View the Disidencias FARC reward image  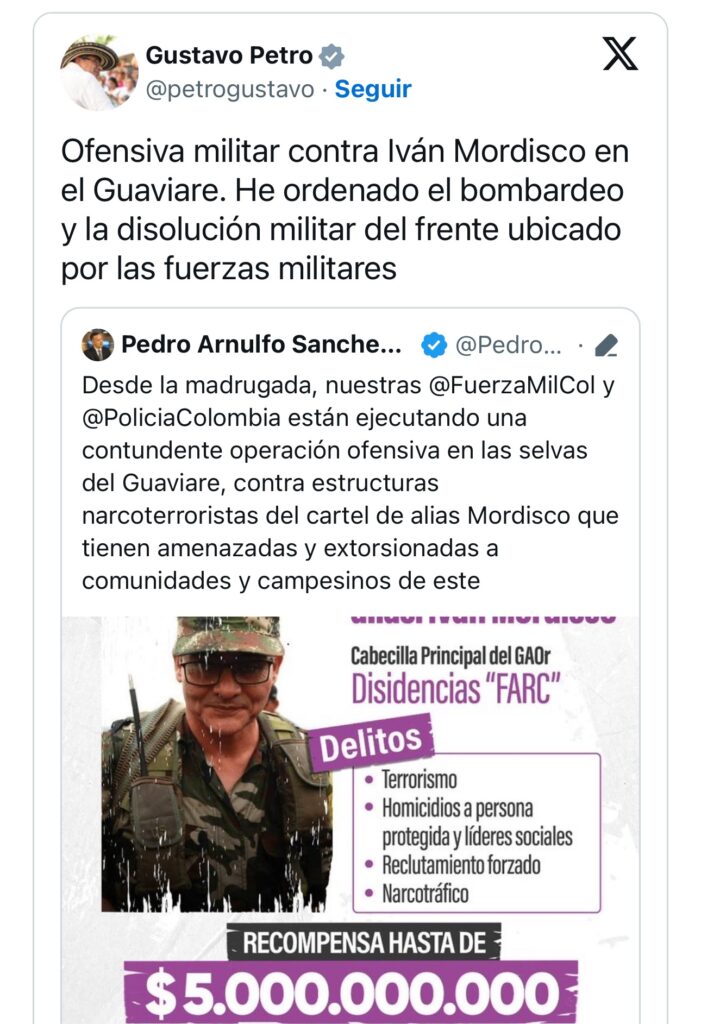350,810
